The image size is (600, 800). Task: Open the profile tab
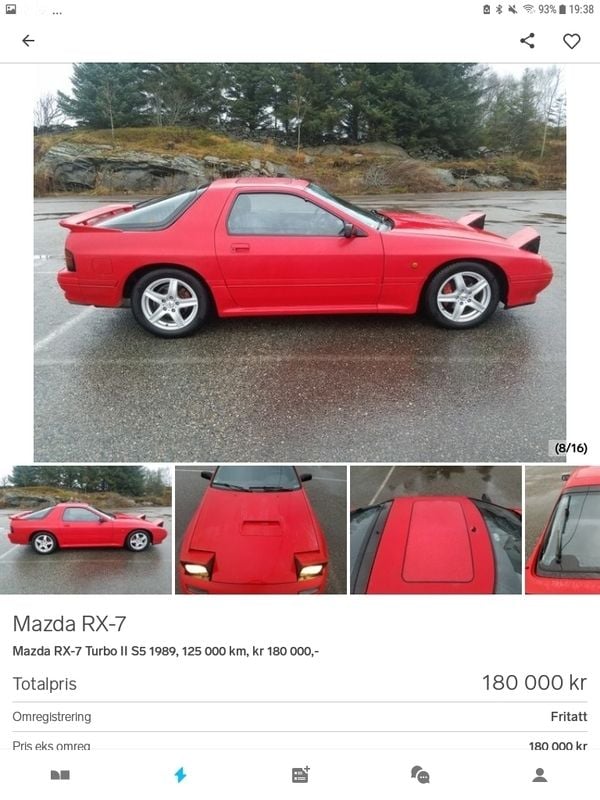pyautogui.click(x=540, y=775)
